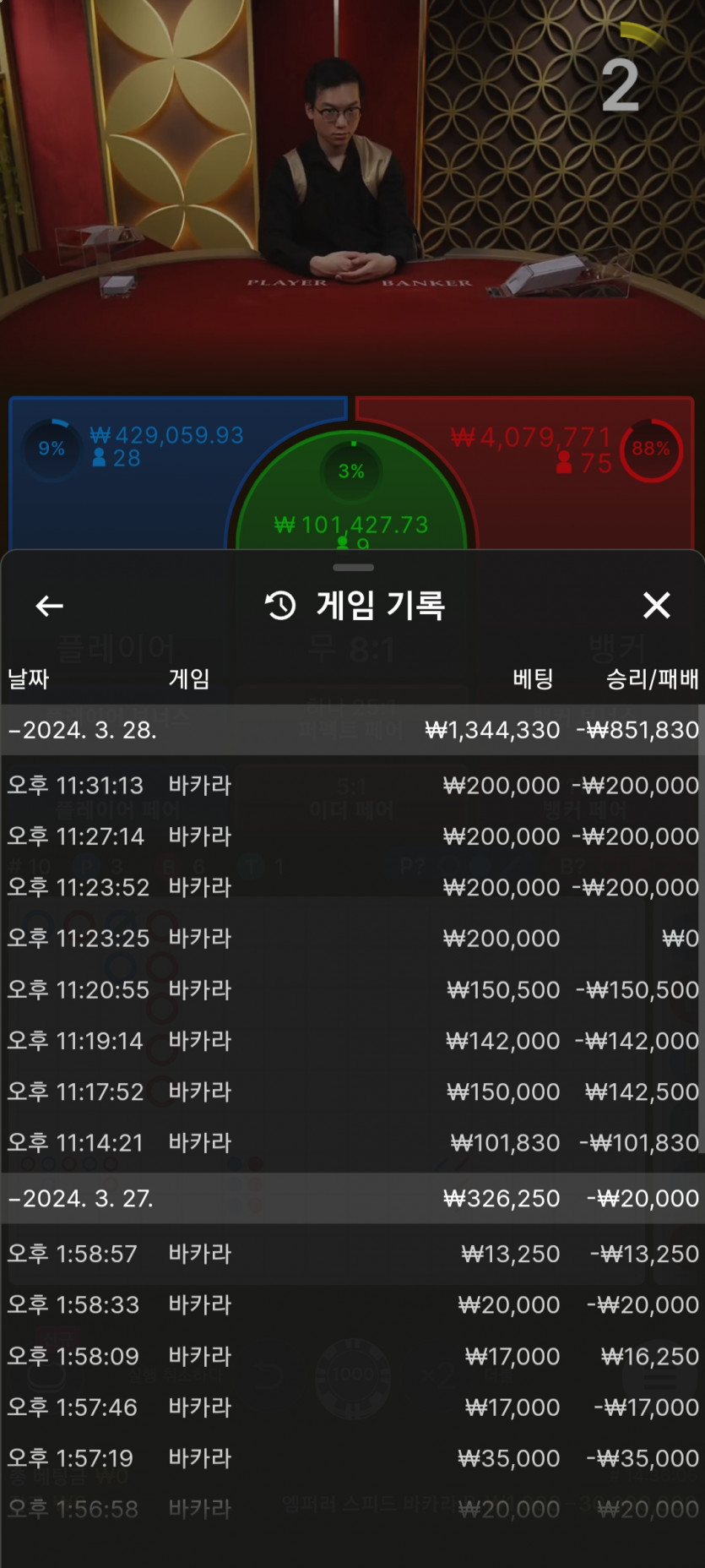Go back from the 게임 기록 panel
The image size is (705, 1568).
[50, 605]
